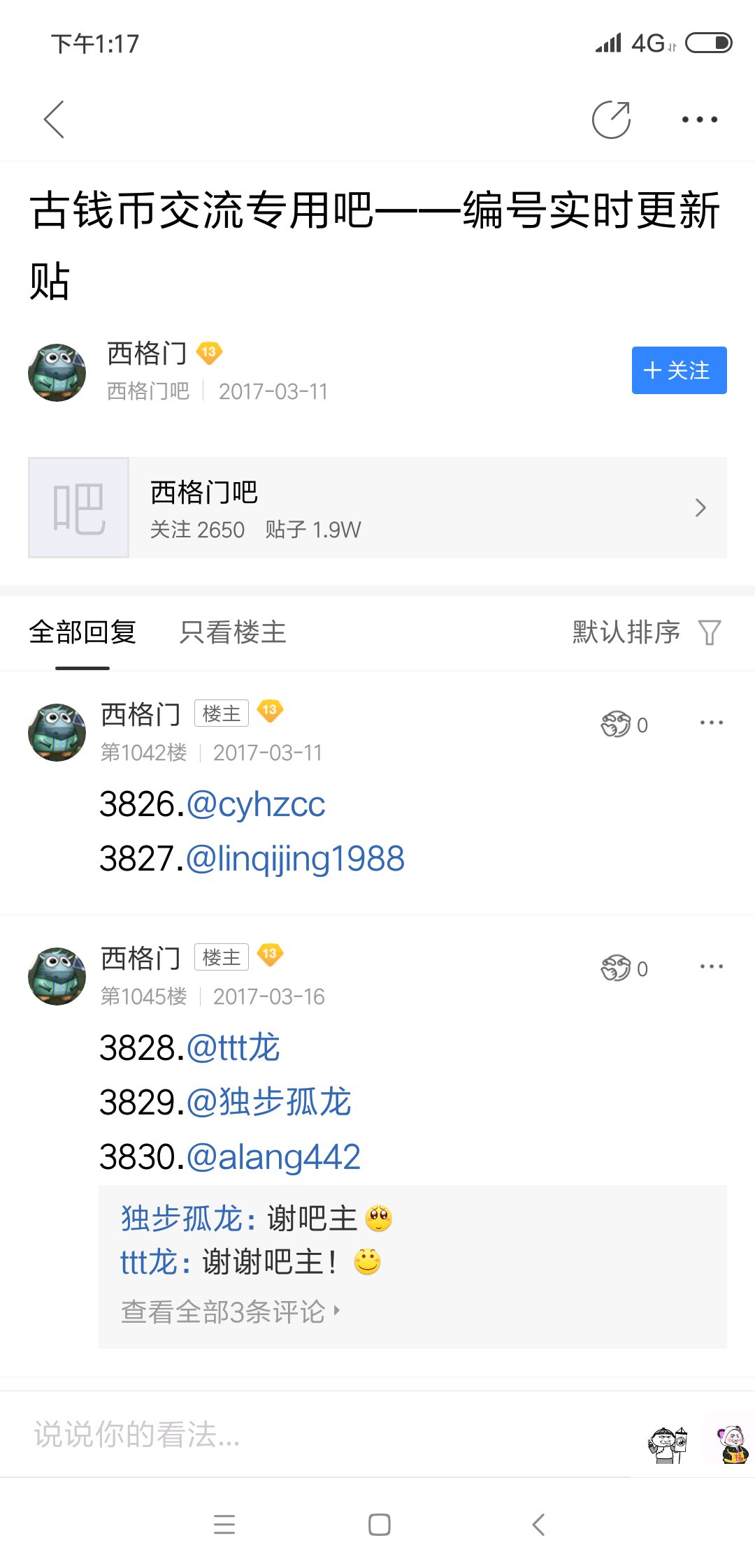Go back using the top-left arrow
Screen dimensions: 755x1568
coord(54,119)
